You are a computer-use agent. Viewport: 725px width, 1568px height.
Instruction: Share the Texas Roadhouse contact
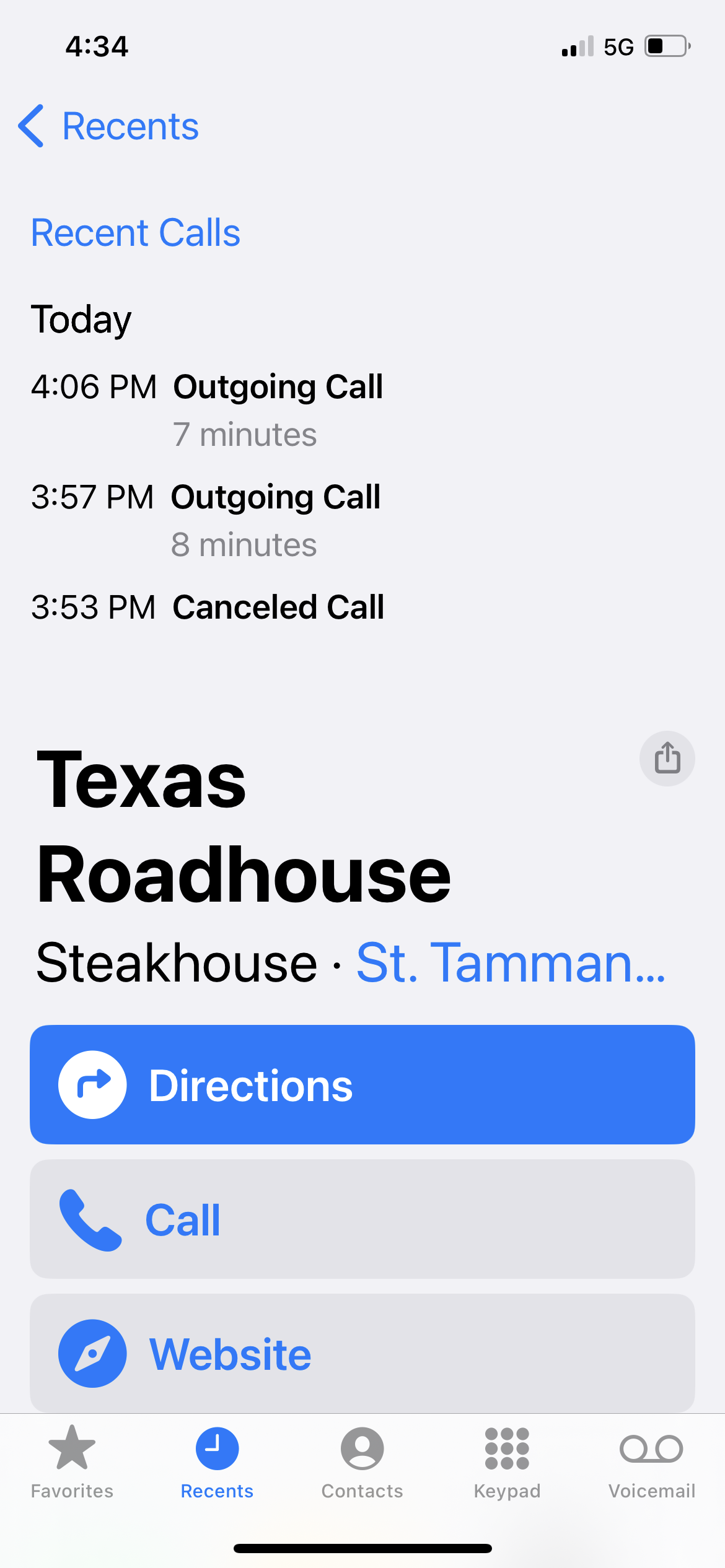(667, 759)
